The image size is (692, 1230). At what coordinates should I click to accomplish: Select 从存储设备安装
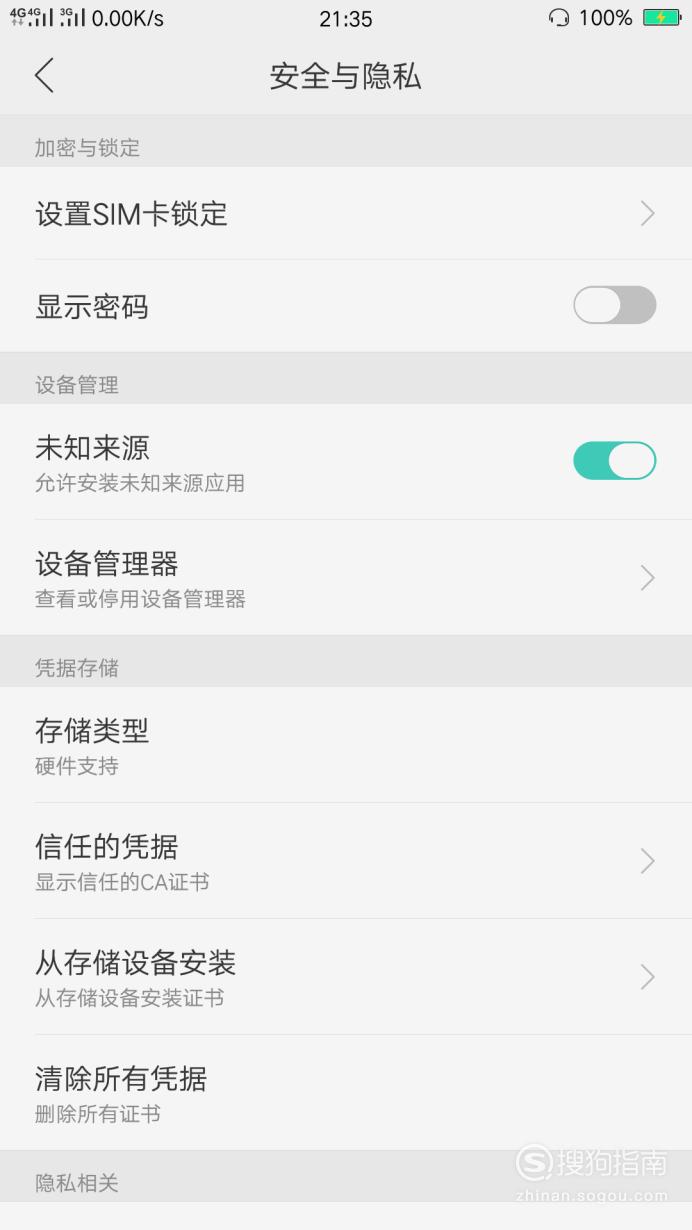coord(346,977)
